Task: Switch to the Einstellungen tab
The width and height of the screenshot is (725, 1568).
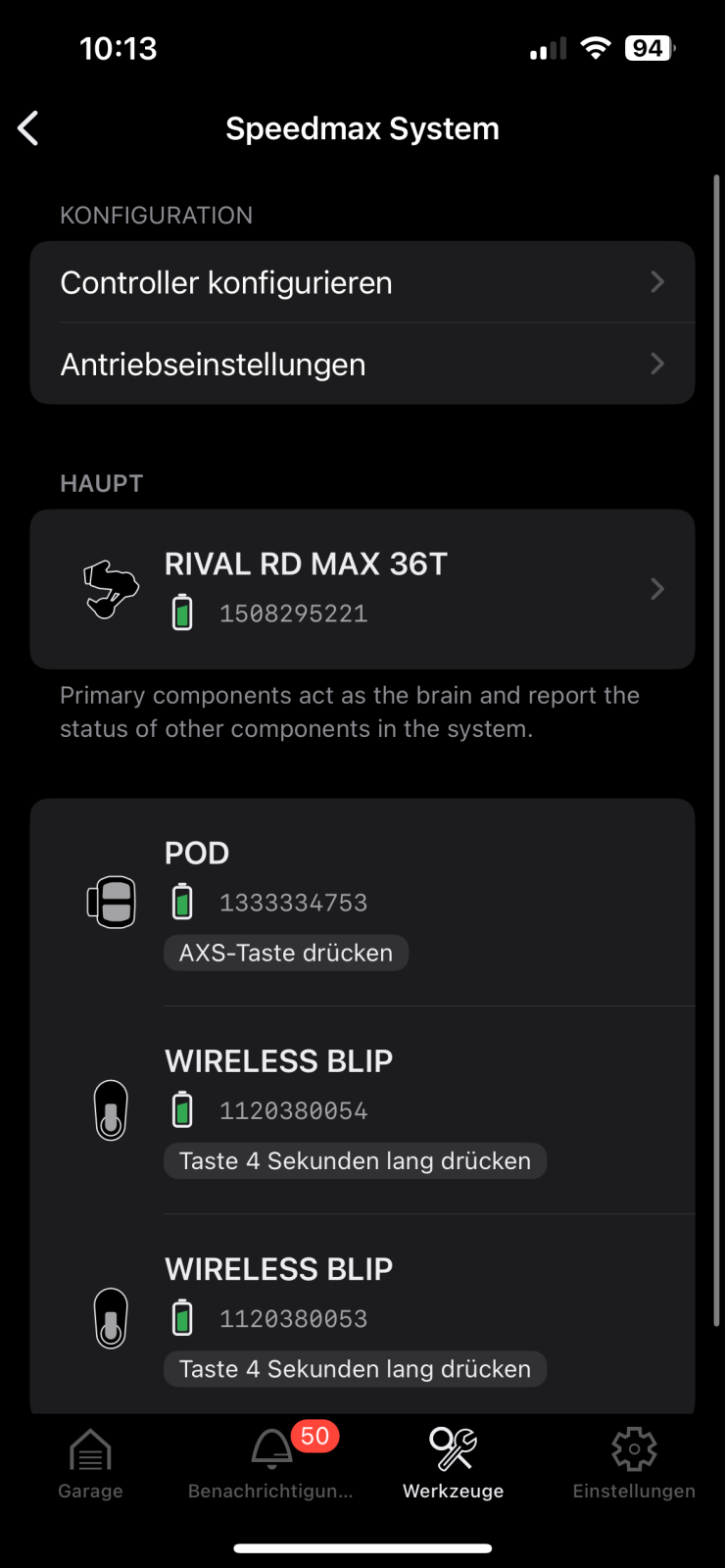Action: pos(634,1464)
